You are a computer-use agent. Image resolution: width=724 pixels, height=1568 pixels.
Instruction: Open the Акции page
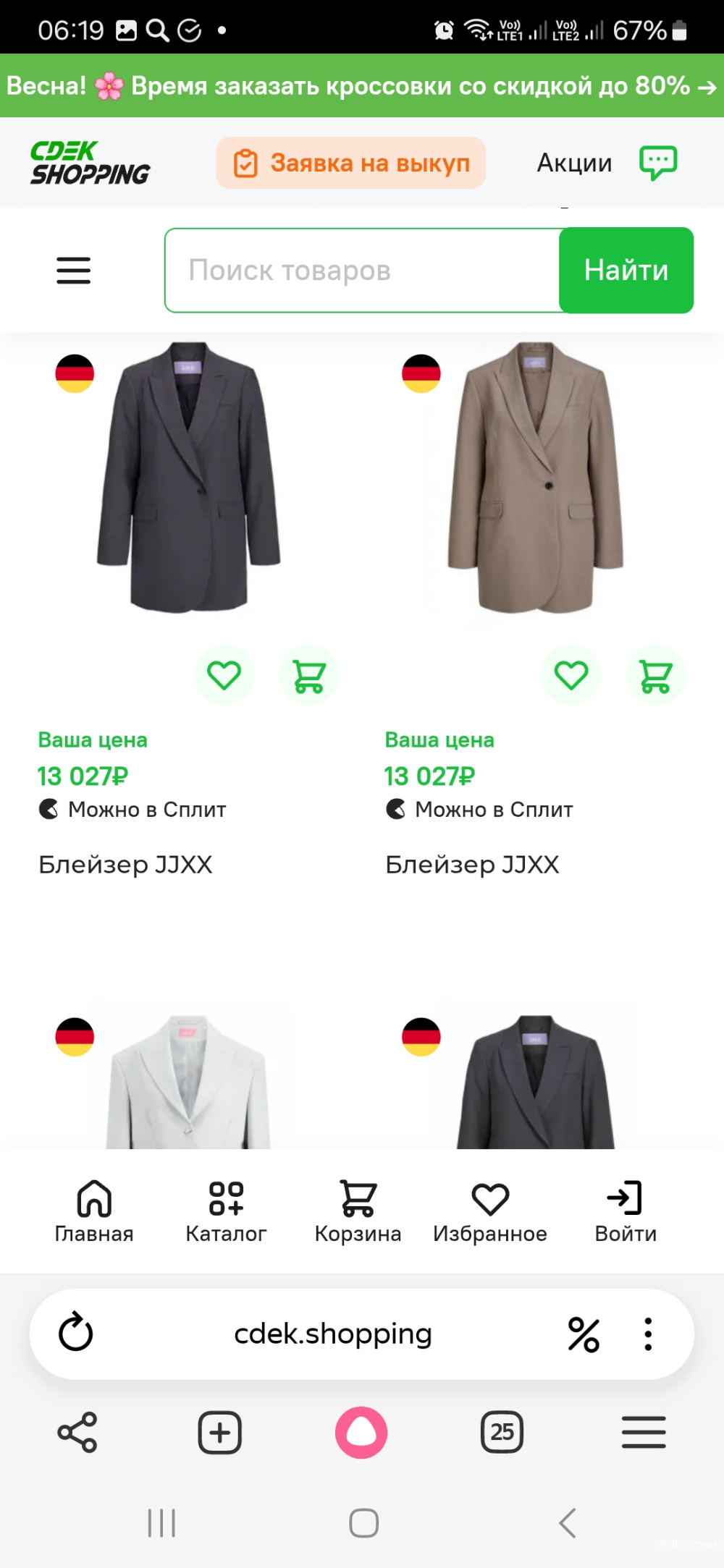[574, 163]
